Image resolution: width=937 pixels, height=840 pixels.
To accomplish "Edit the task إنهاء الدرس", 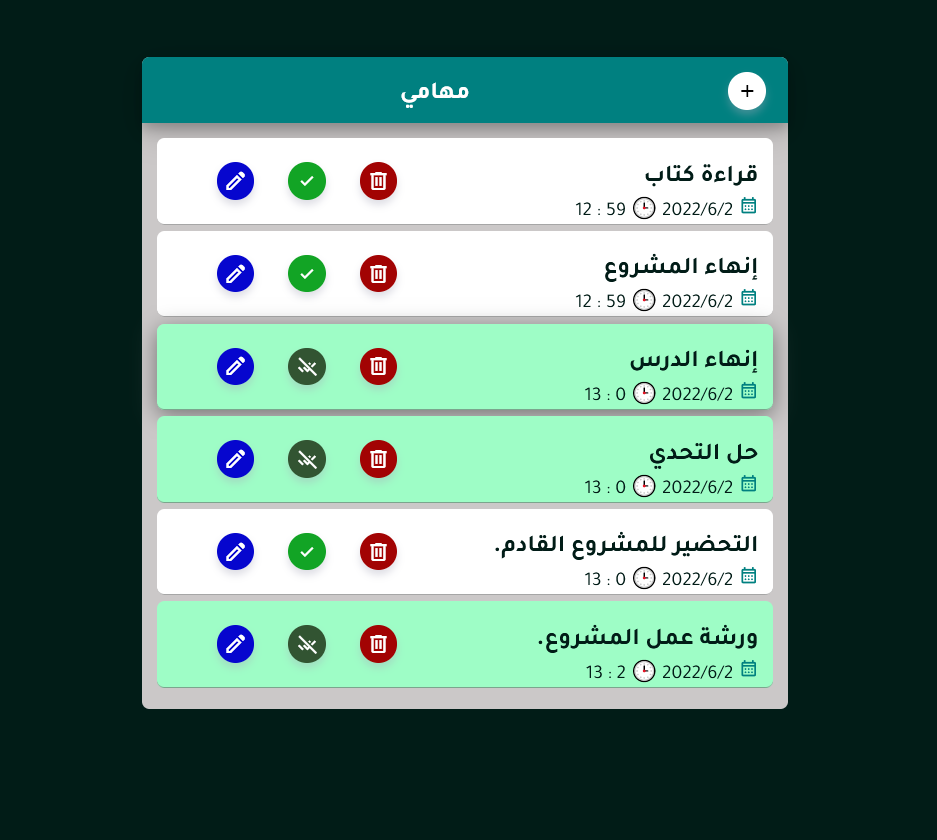I will (235, 366).
